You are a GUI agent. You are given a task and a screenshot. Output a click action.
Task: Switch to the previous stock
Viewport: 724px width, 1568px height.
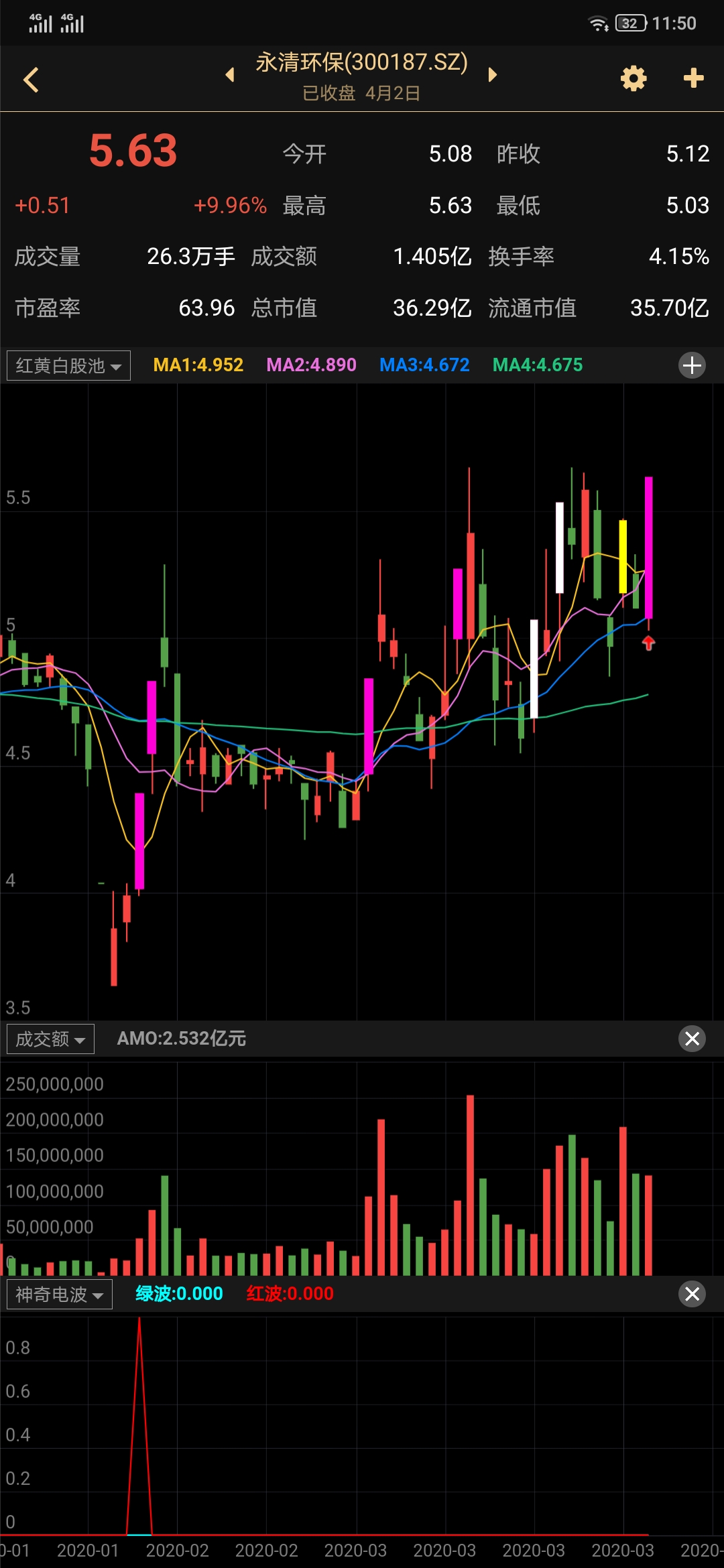point(230,74)
